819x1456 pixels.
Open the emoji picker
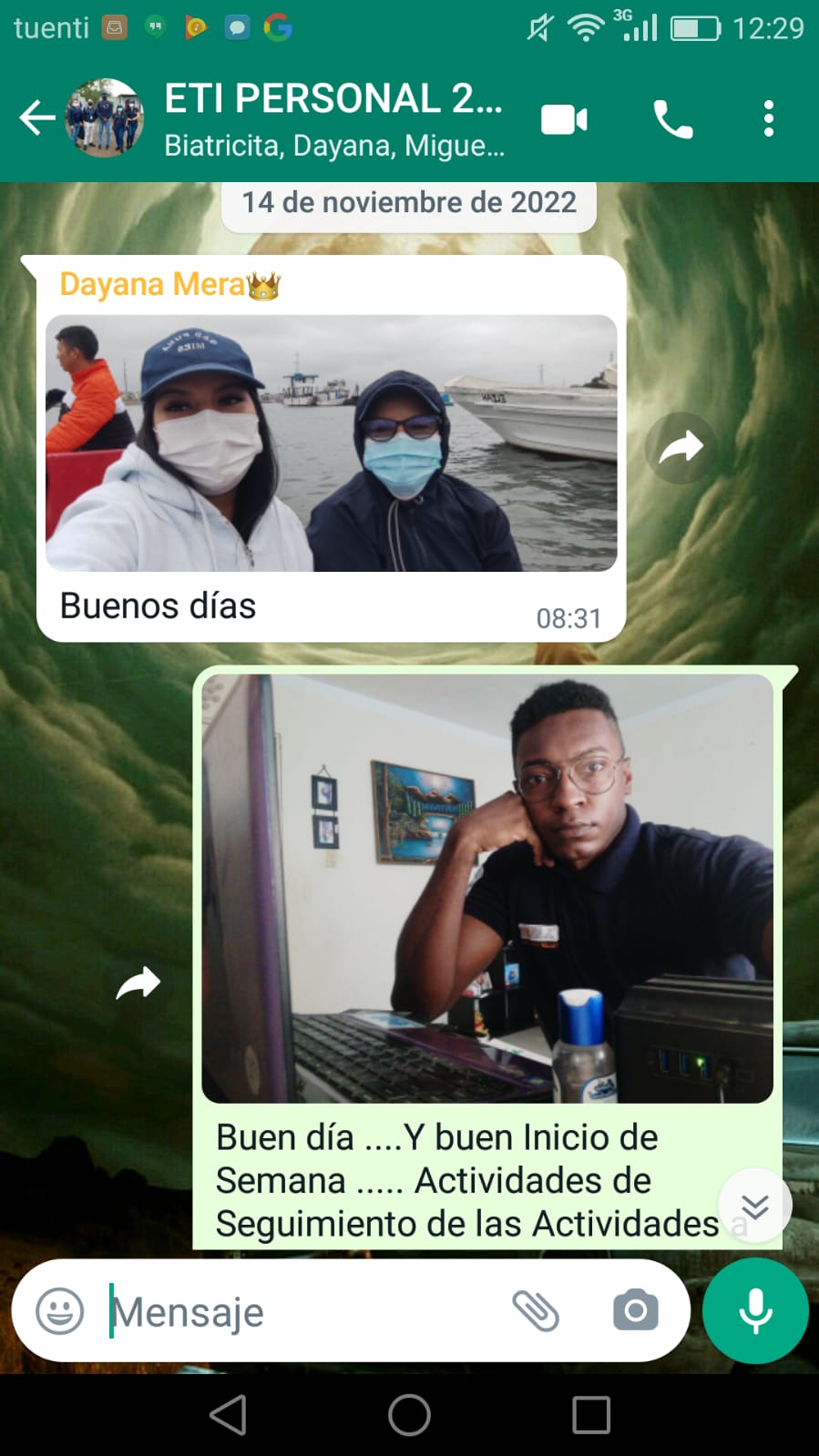coord(59,1311)
